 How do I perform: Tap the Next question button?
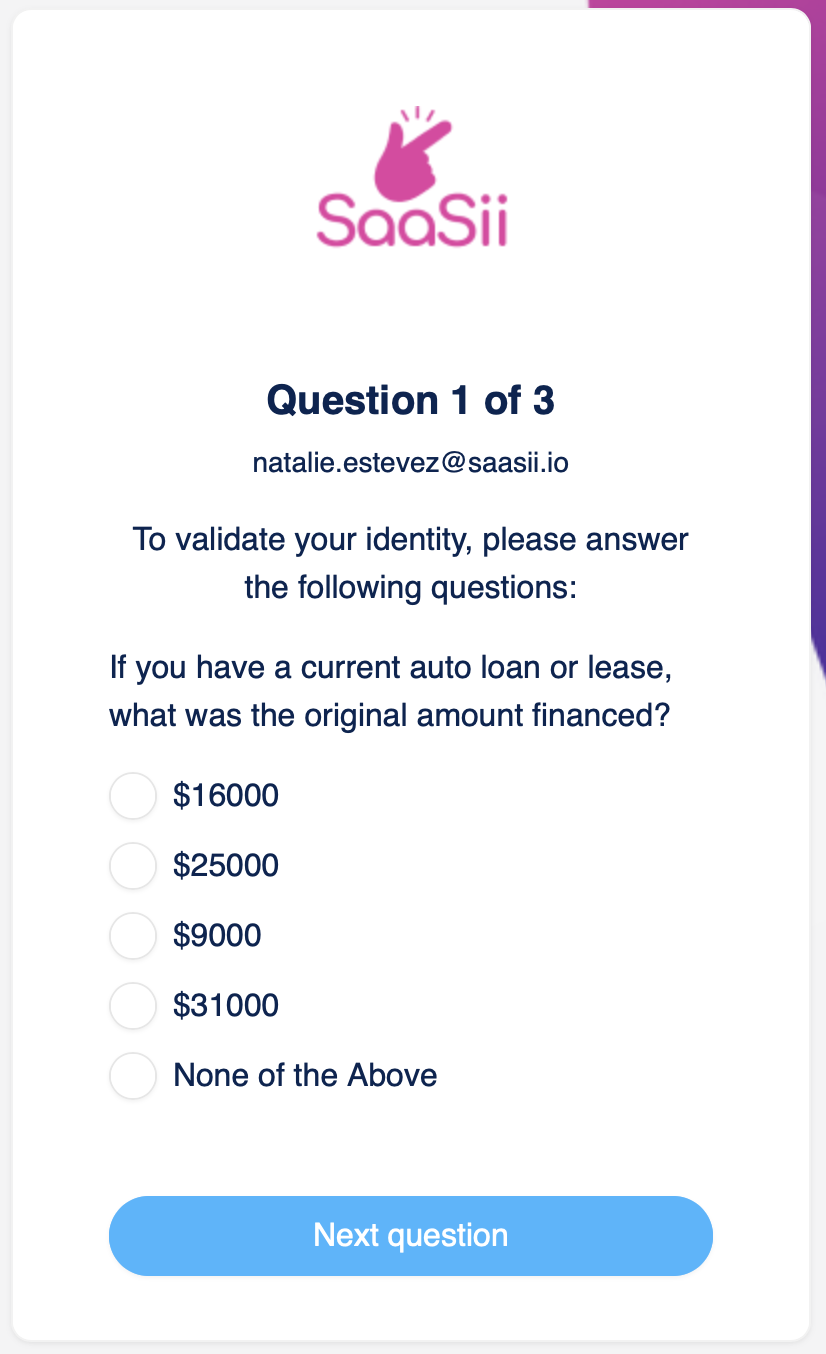(410, 1235)
